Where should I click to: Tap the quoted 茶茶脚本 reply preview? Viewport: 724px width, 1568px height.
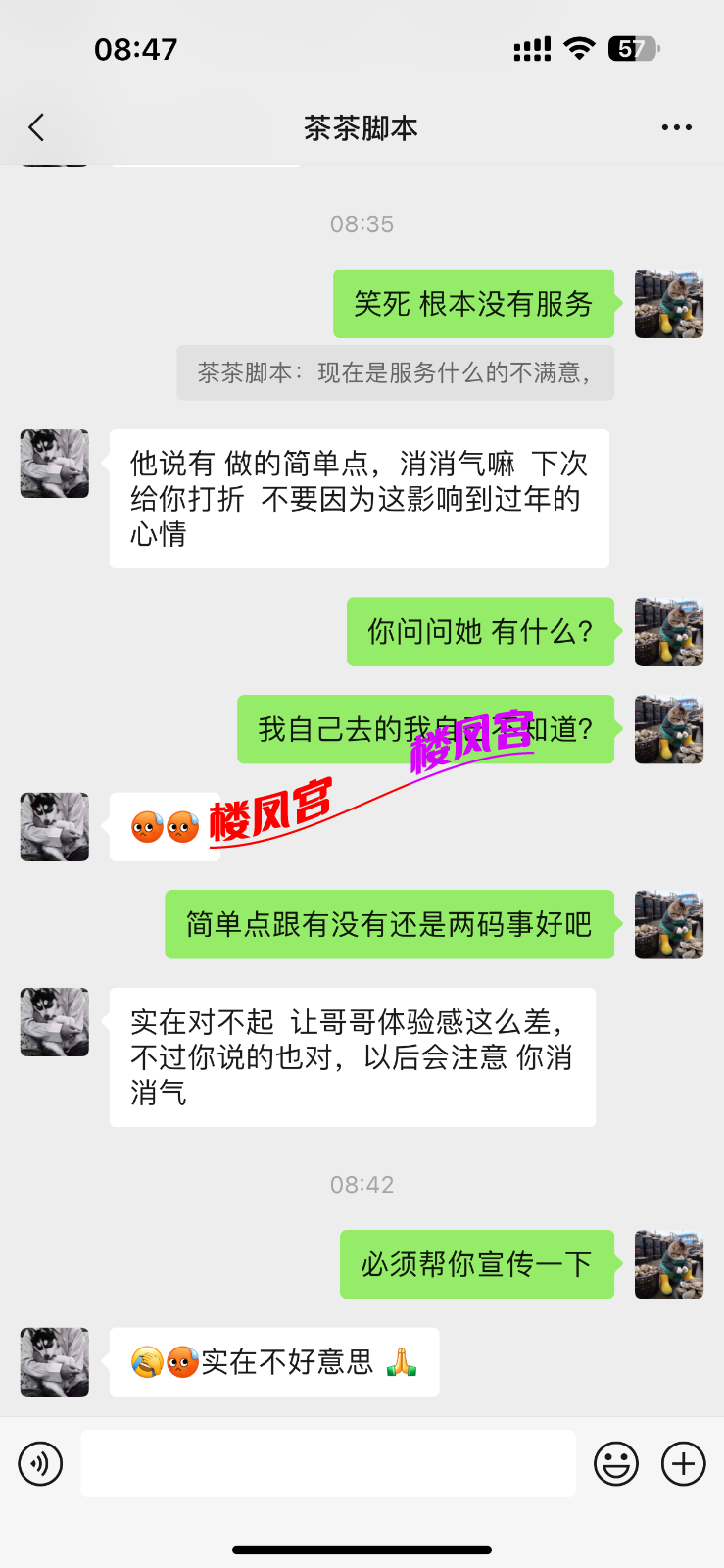coord(395,372)
